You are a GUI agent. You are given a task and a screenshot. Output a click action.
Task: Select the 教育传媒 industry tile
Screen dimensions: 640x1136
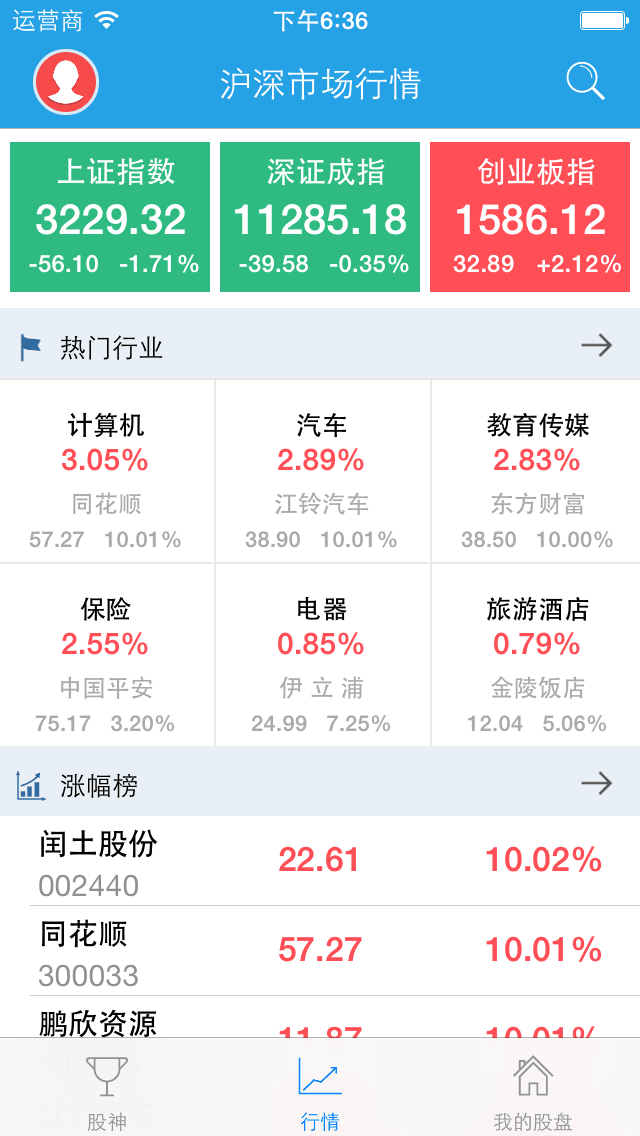click(537, 472)
